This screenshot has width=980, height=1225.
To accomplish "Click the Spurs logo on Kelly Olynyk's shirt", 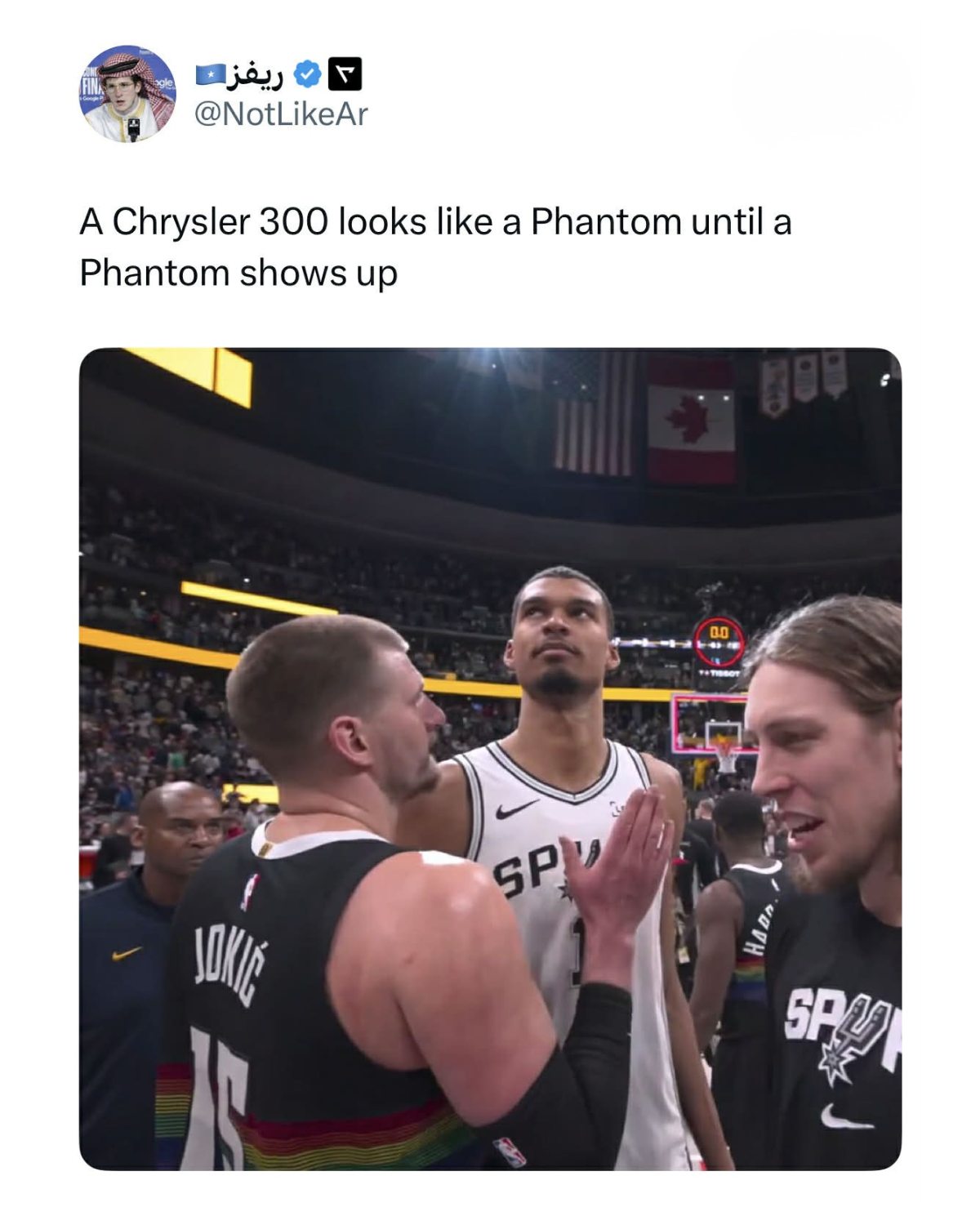I will click(832, 1058).
